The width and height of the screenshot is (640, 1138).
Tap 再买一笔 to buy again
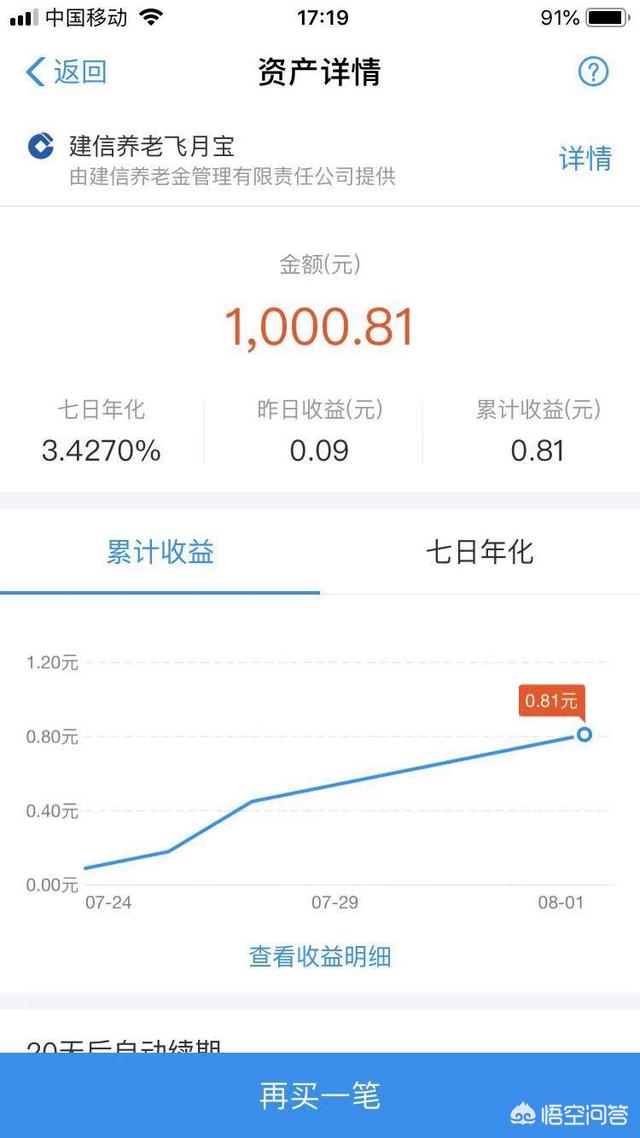[320, 1095]
